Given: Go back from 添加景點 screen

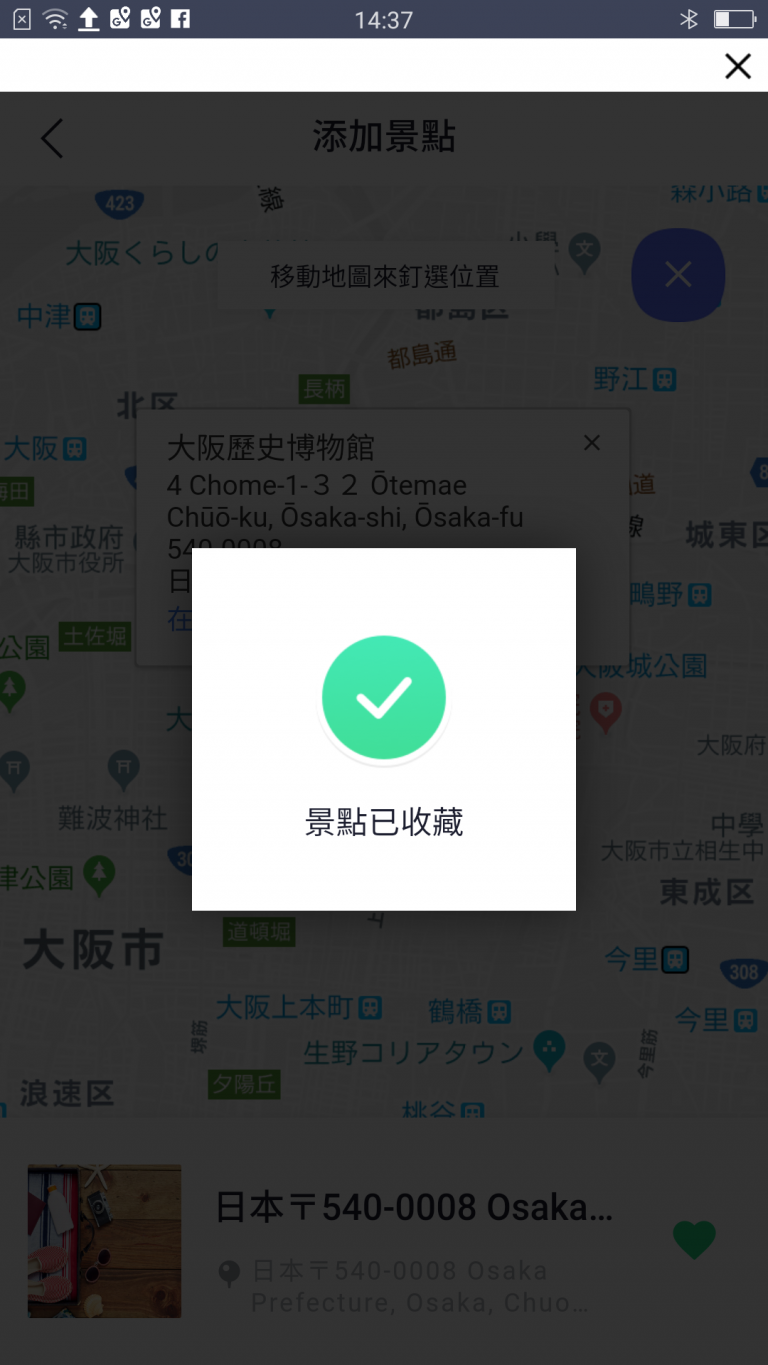Looking at the screenshot, I should pyautogui.click(x=52, y=138).
